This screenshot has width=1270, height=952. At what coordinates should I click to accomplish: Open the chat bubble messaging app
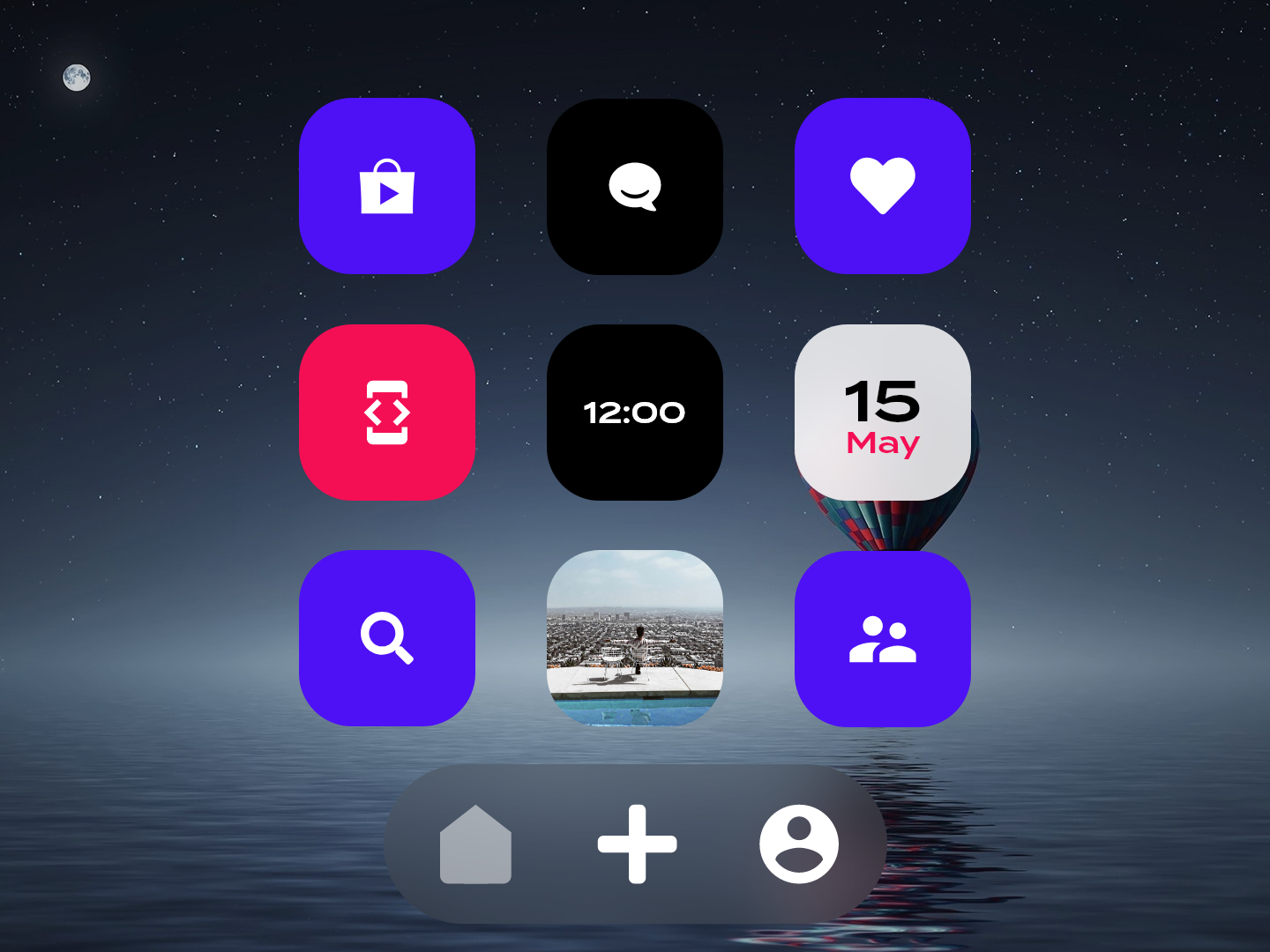tap(635, 186)
